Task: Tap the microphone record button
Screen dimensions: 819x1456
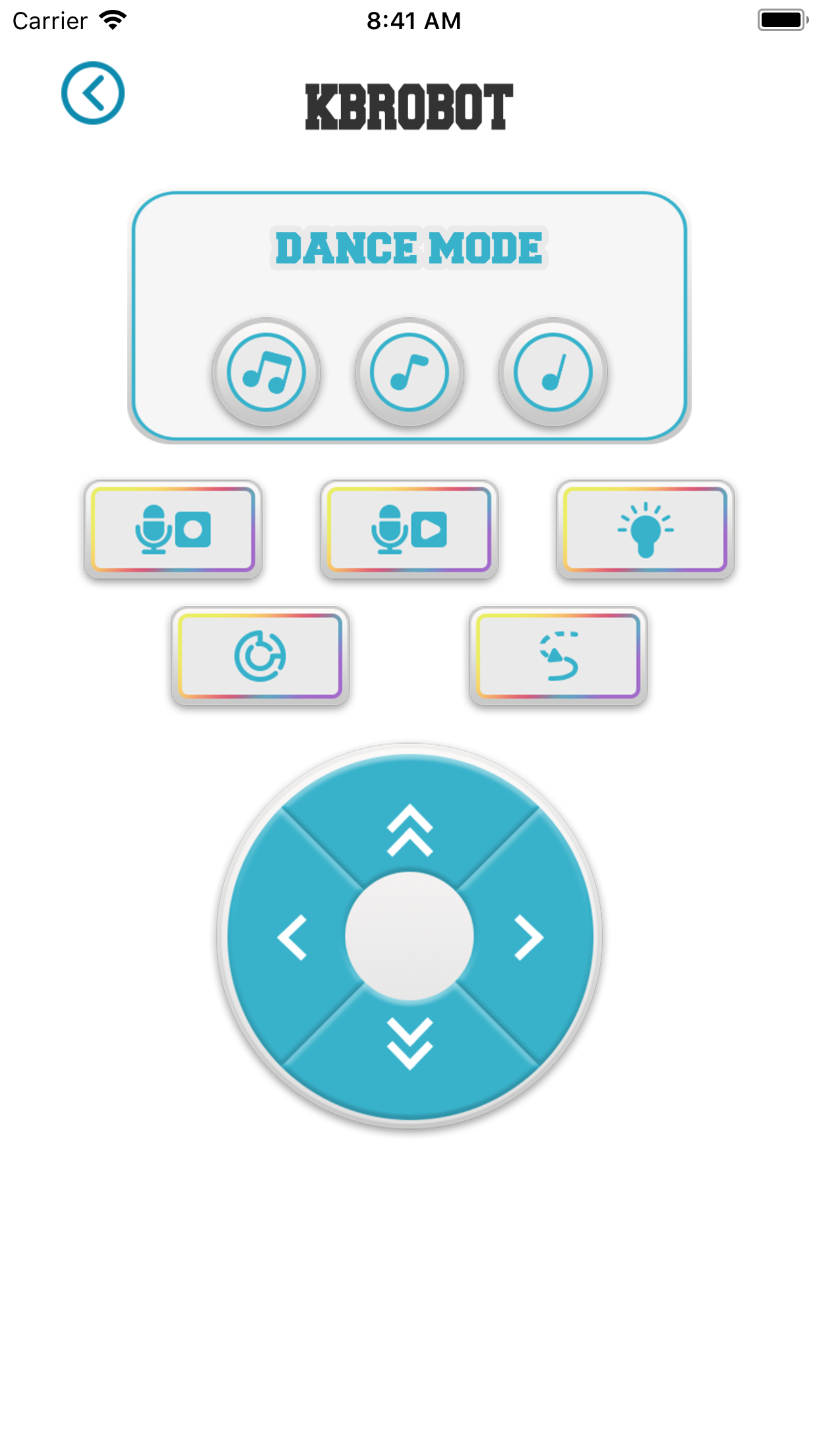Action: pos(173,530)
